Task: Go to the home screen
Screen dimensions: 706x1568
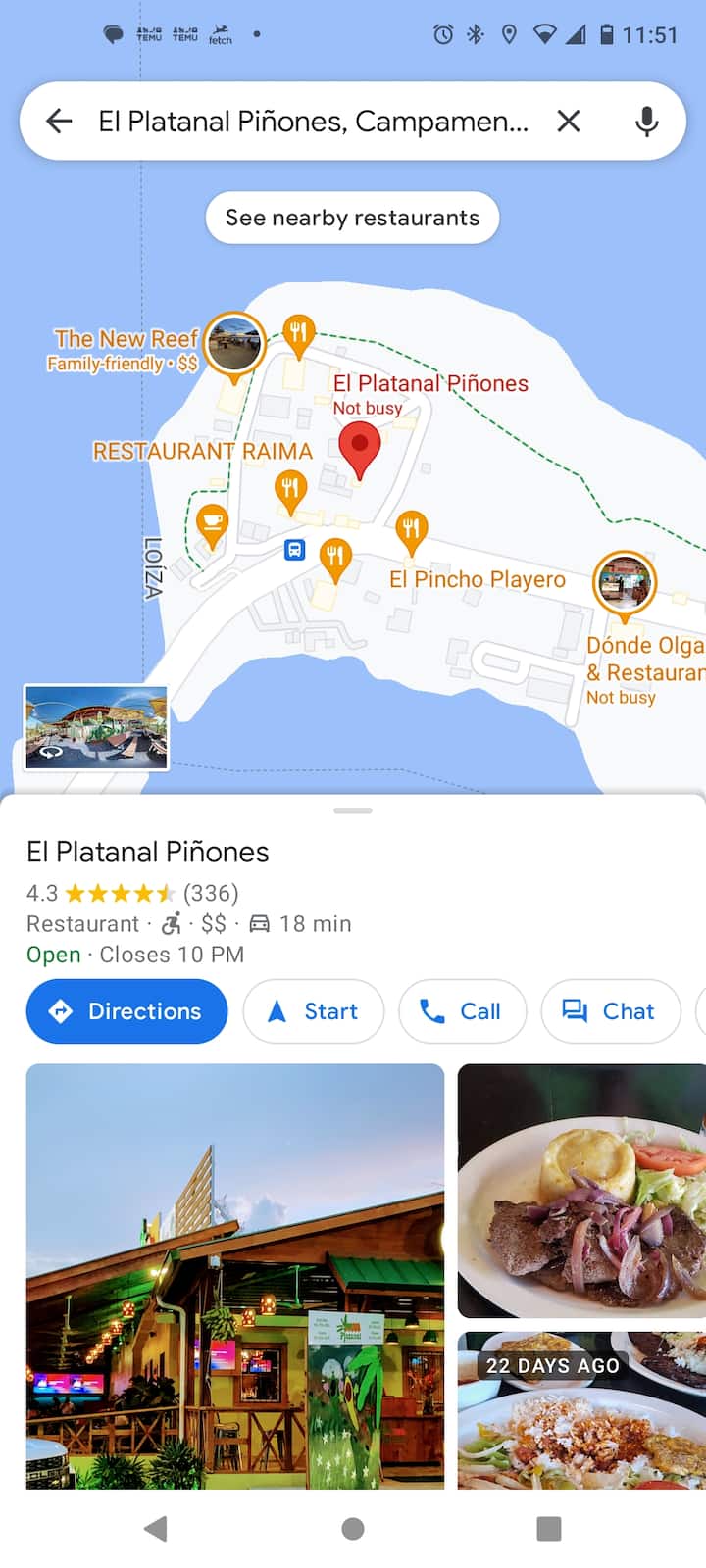Action: tap(353, 1529)
